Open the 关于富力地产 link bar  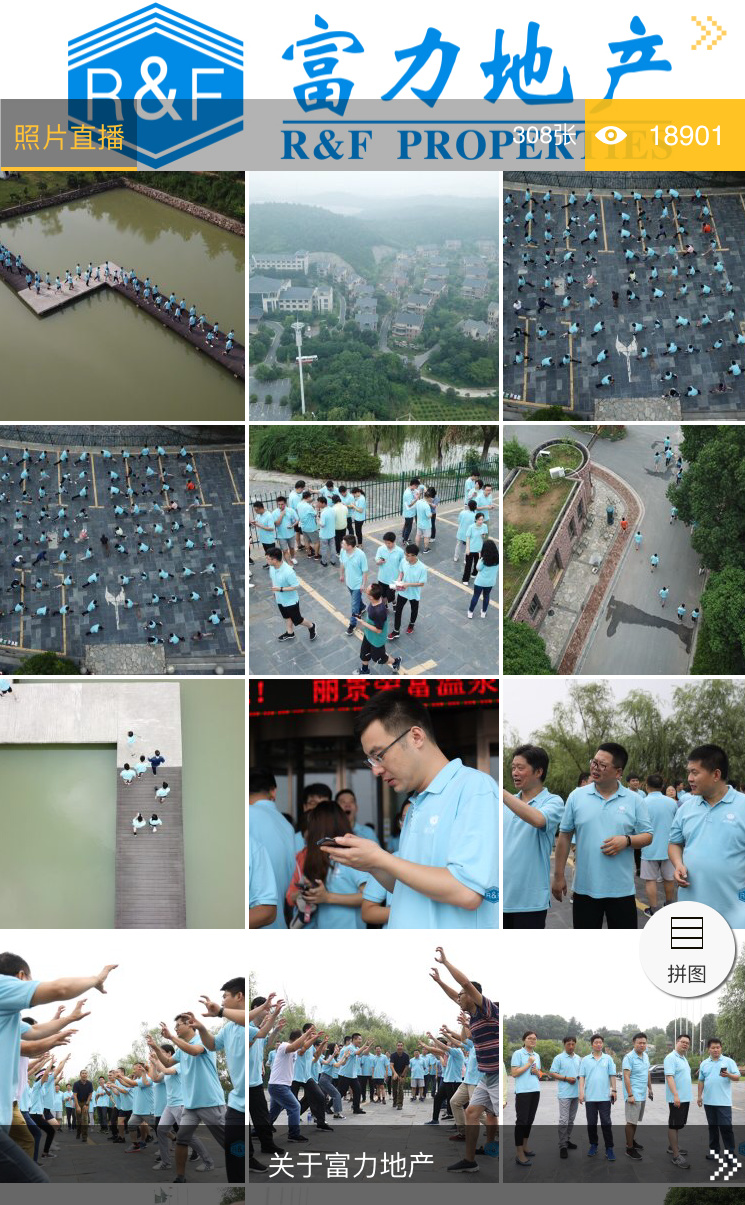coord(350,1164)
